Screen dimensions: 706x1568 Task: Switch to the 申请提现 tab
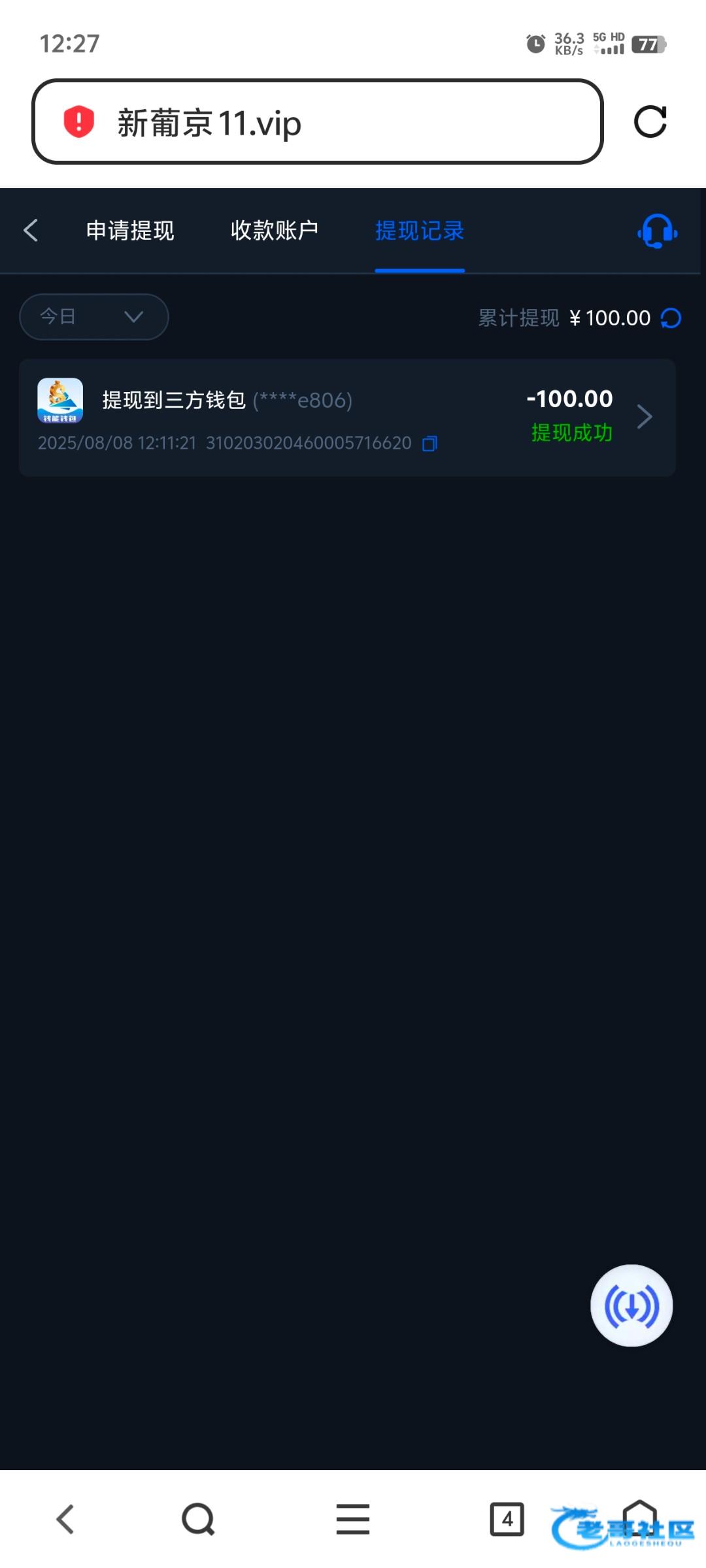click(130, 230)
